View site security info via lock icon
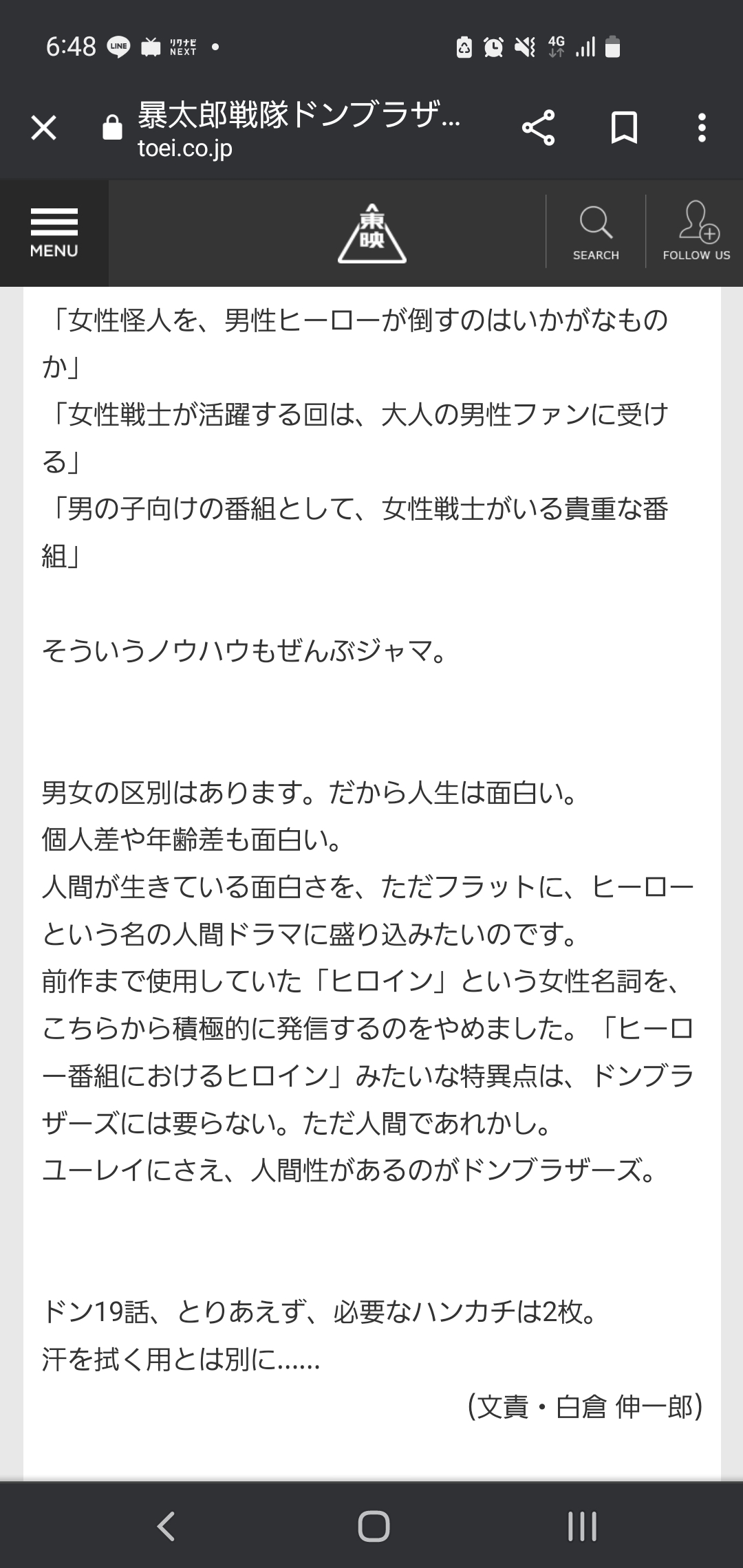The width and height of the screenshot is (743, 1568). pyautogui.click(x=112, y=128)
